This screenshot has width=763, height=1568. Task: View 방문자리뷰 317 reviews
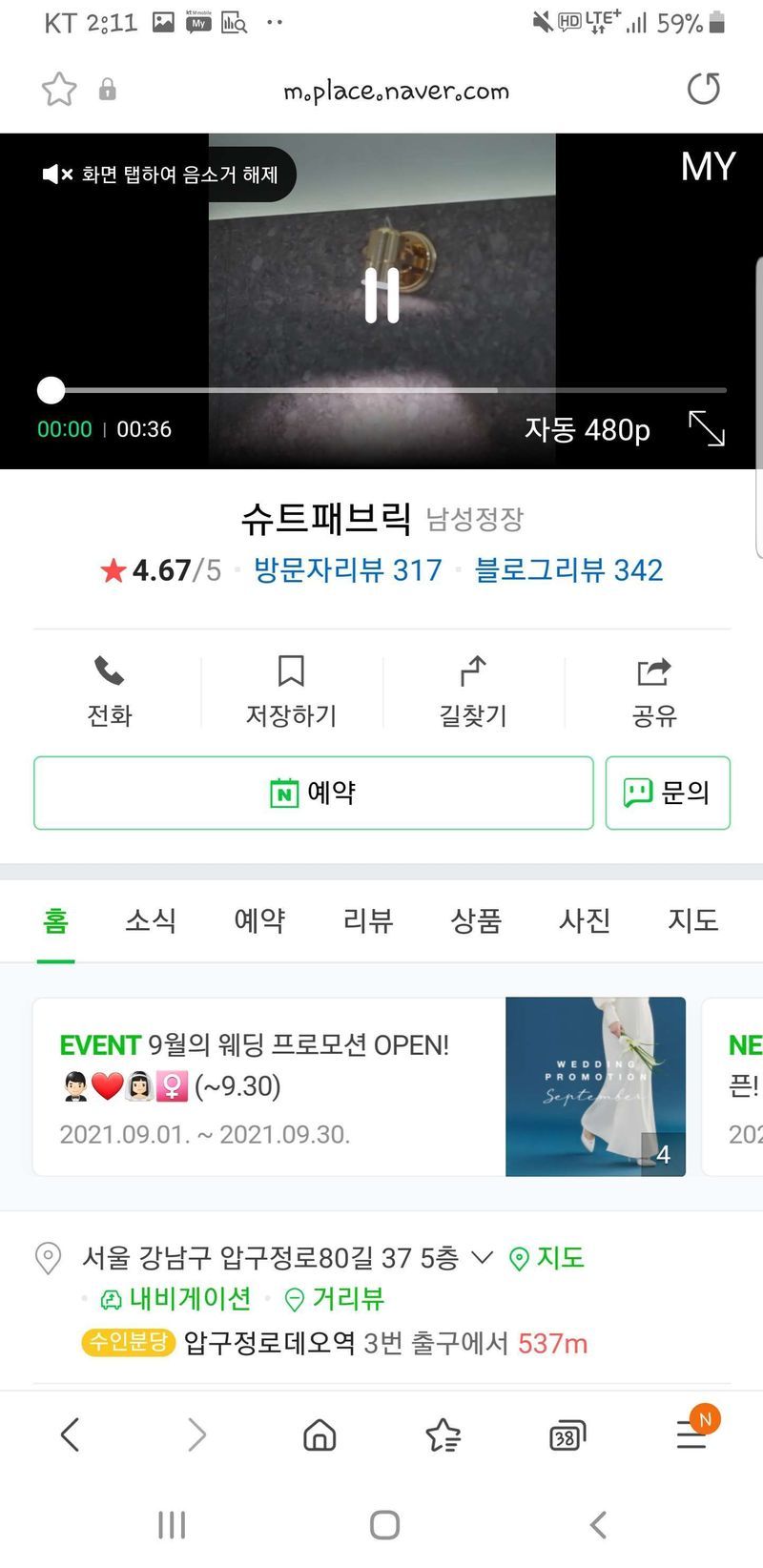(347, 570)
